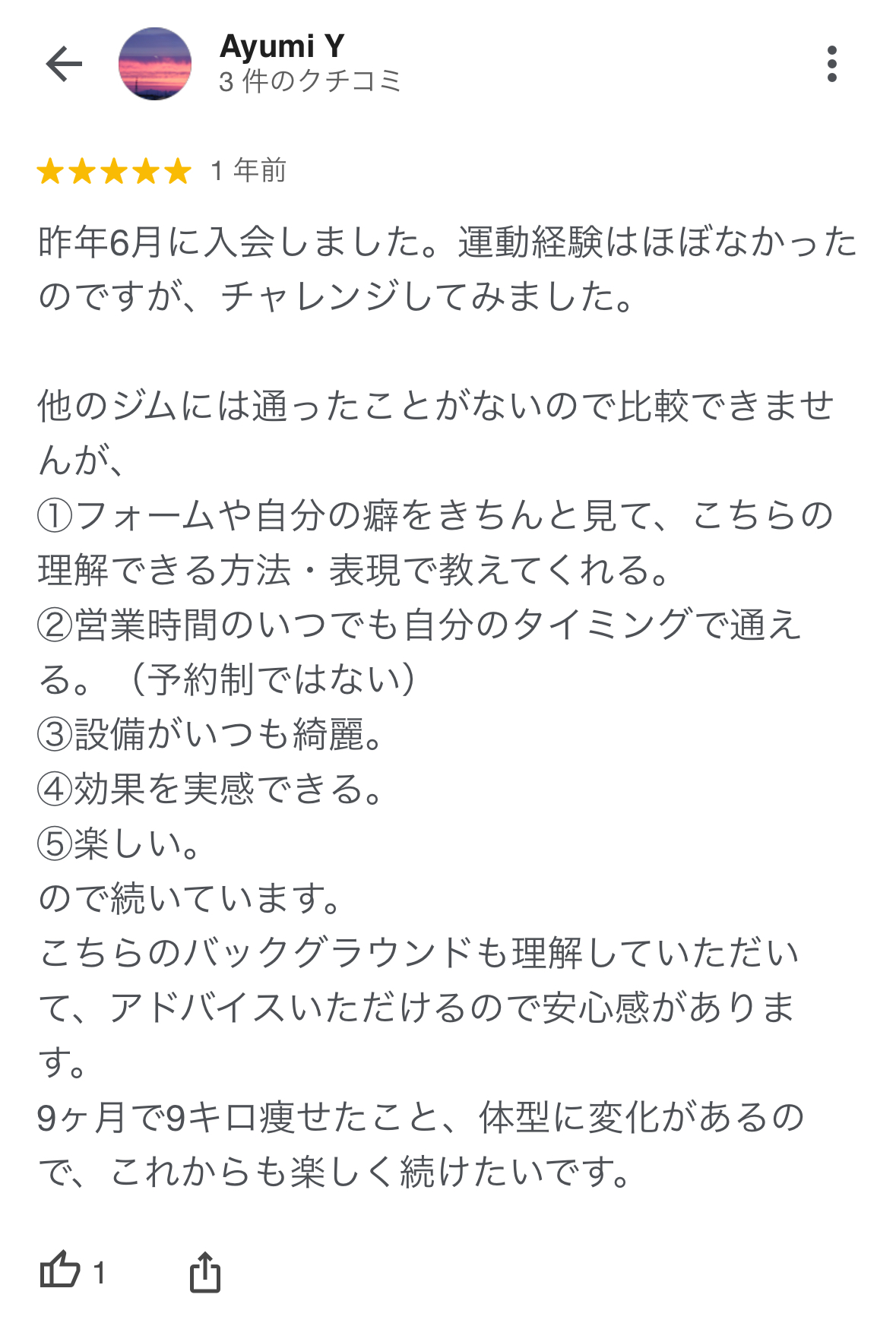The height and width of the screenshot is (1323, 896).
Task: View Ayumi Y's reviewer profile name
Action: click(x=282, y=47)
